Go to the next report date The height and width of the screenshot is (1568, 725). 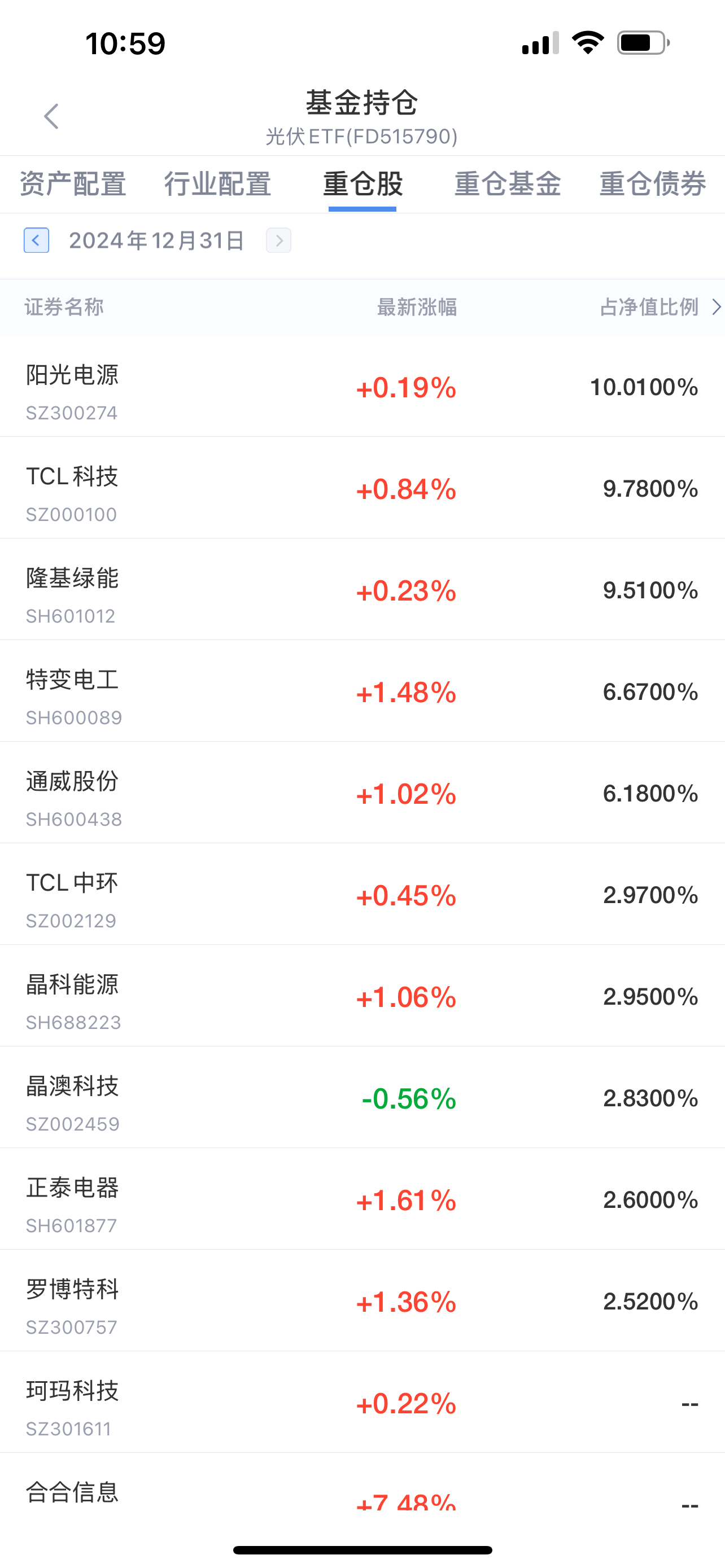pyautogui.click(x=278, y=240)
